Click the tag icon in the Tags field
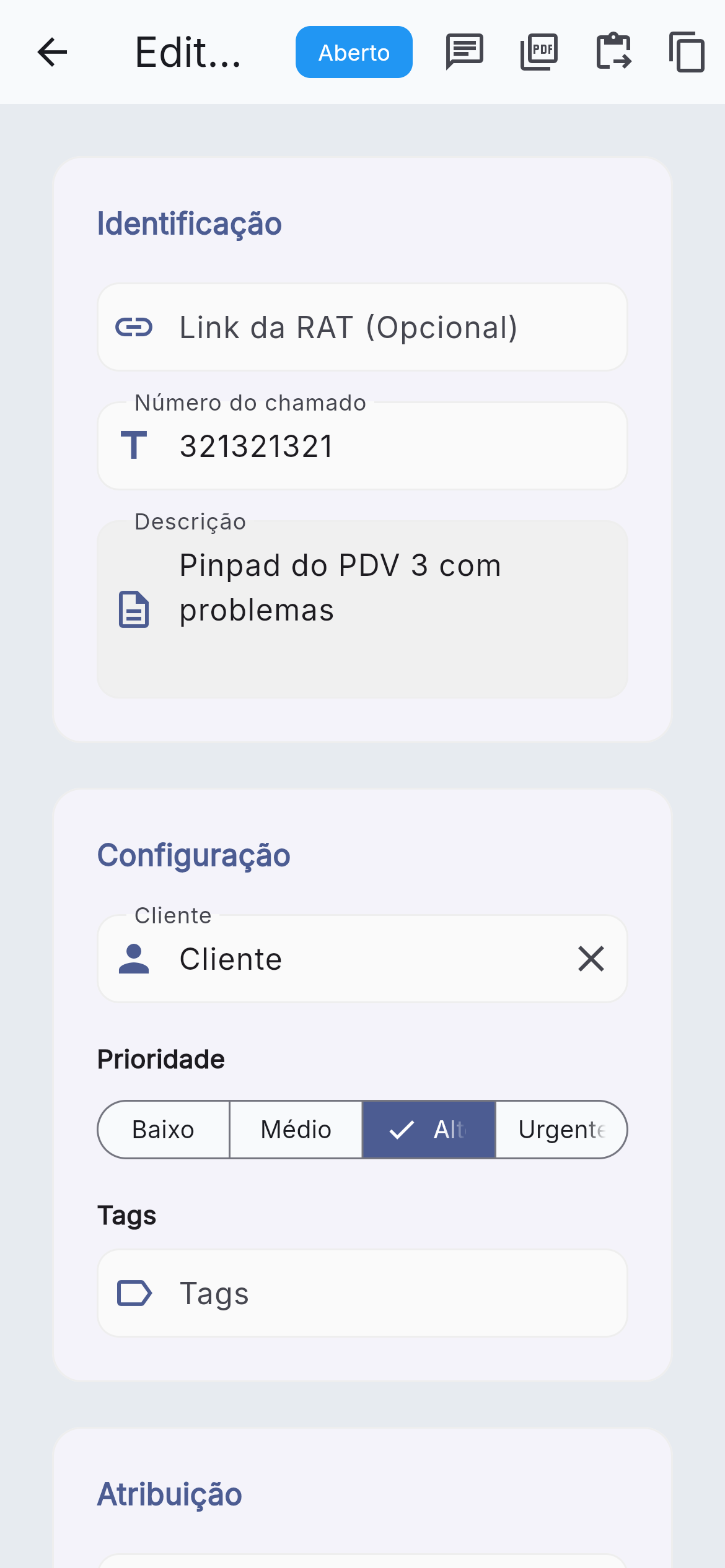The height and width of the screenshot is (1568, 725). pyautogui.click(x=134, y=1294)
